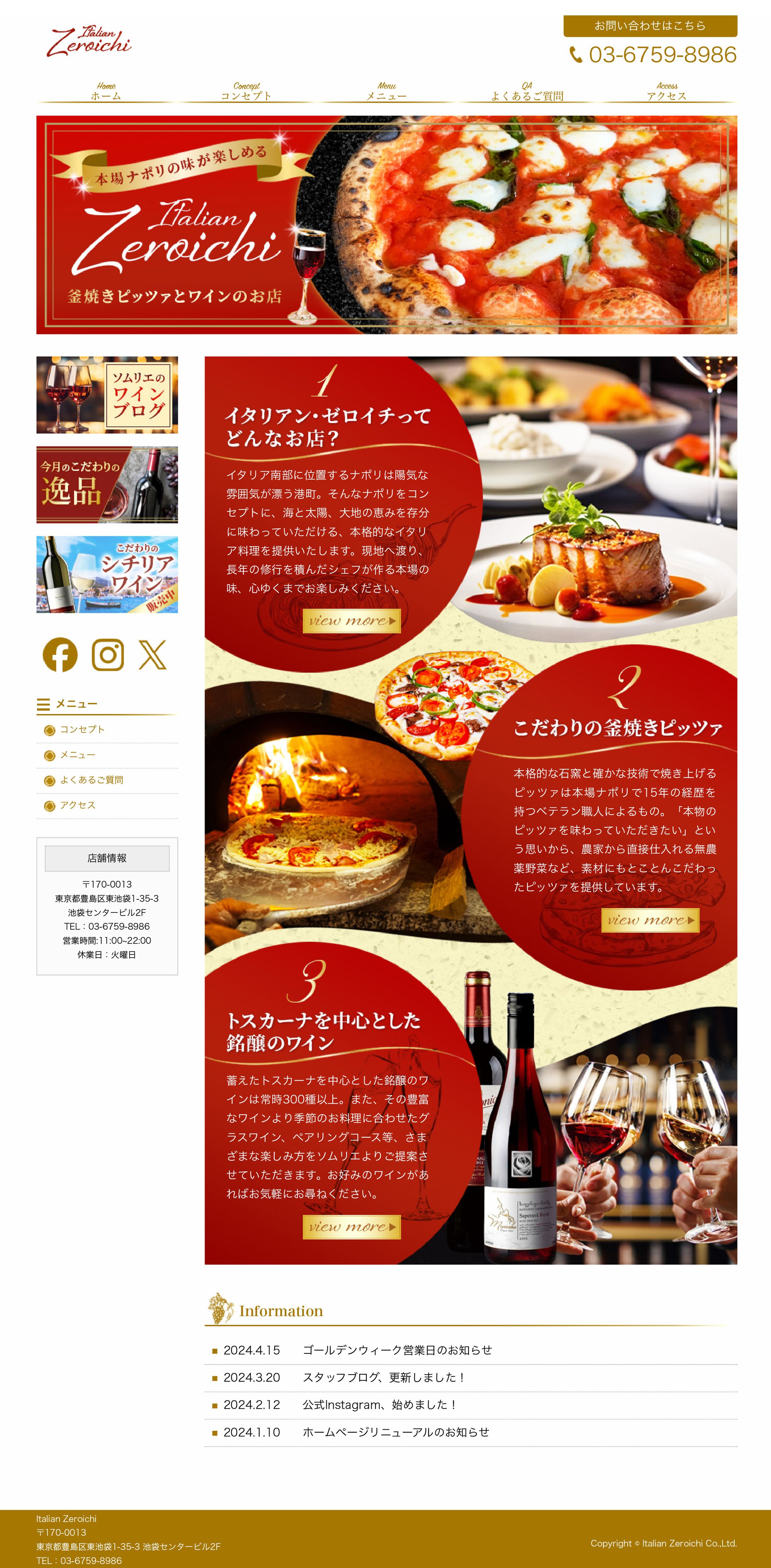The width and height of the screenshot is (771, 1568).
Task: Open the ソムリエのワインブログ banner
Action: click(107, 395)
